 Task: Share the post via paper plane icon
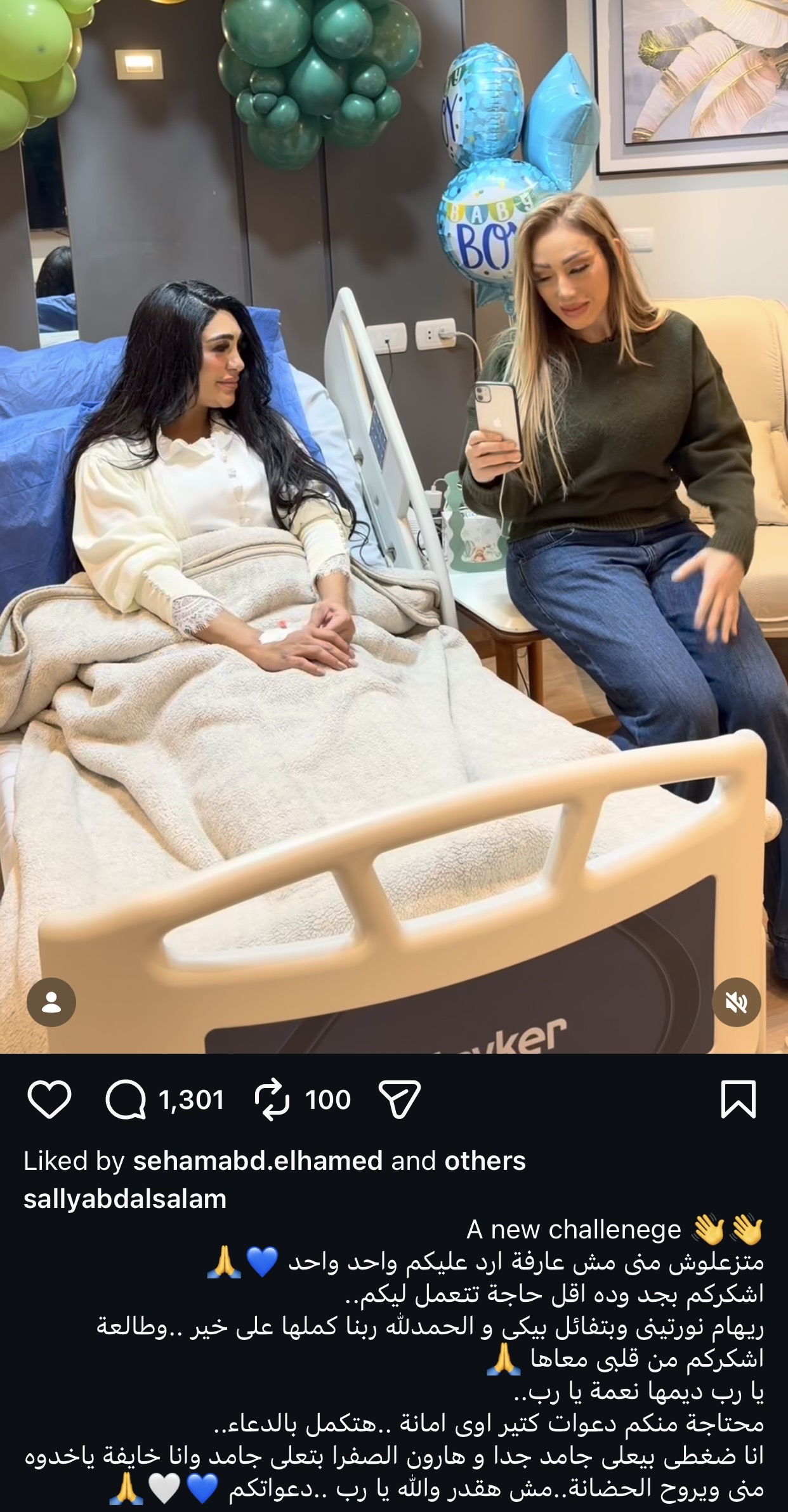pyautogui.click(x=399, y=1100)
